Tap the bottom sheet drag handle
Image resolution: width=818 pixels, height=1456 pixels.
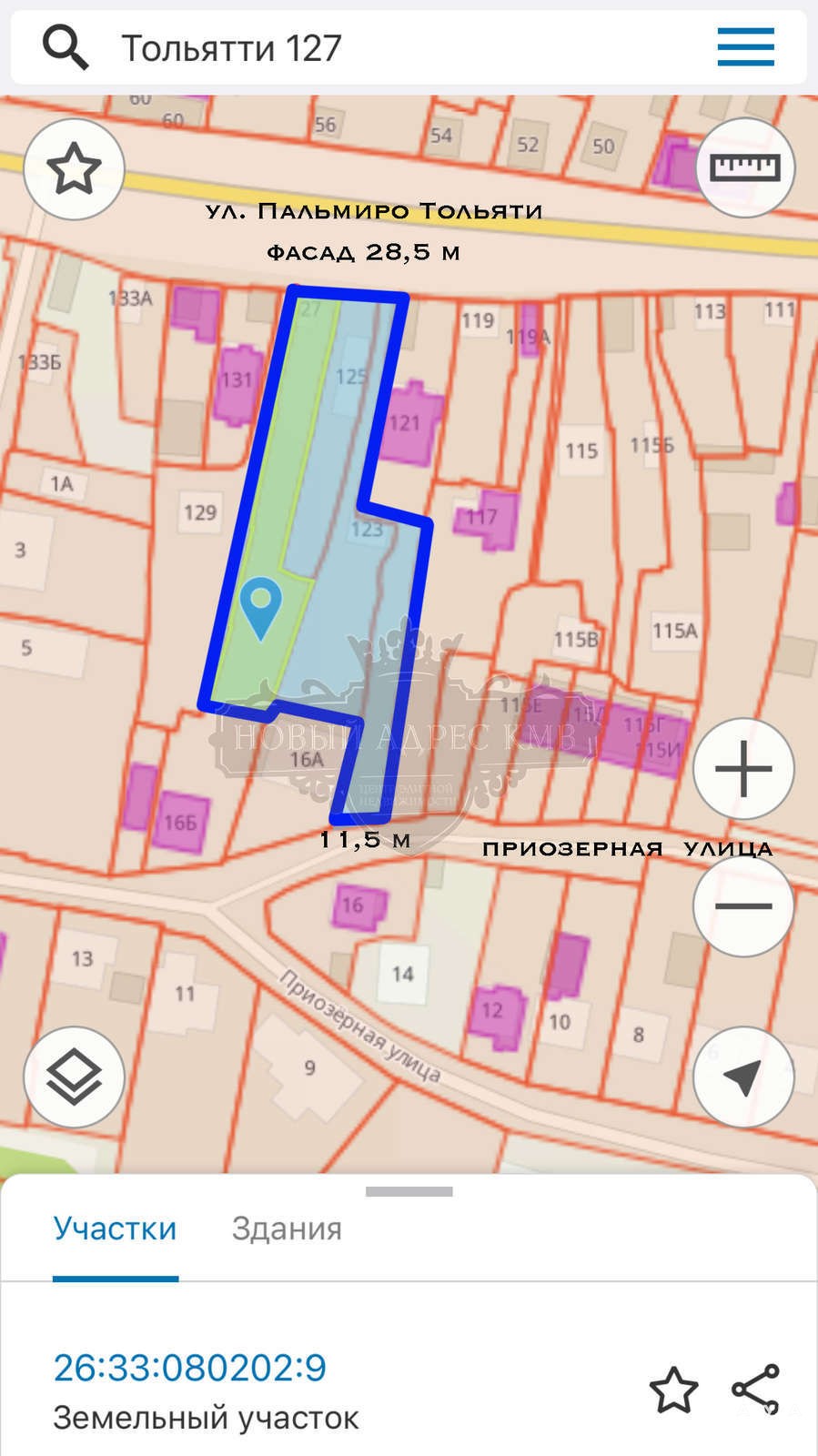coord(409,1191)
